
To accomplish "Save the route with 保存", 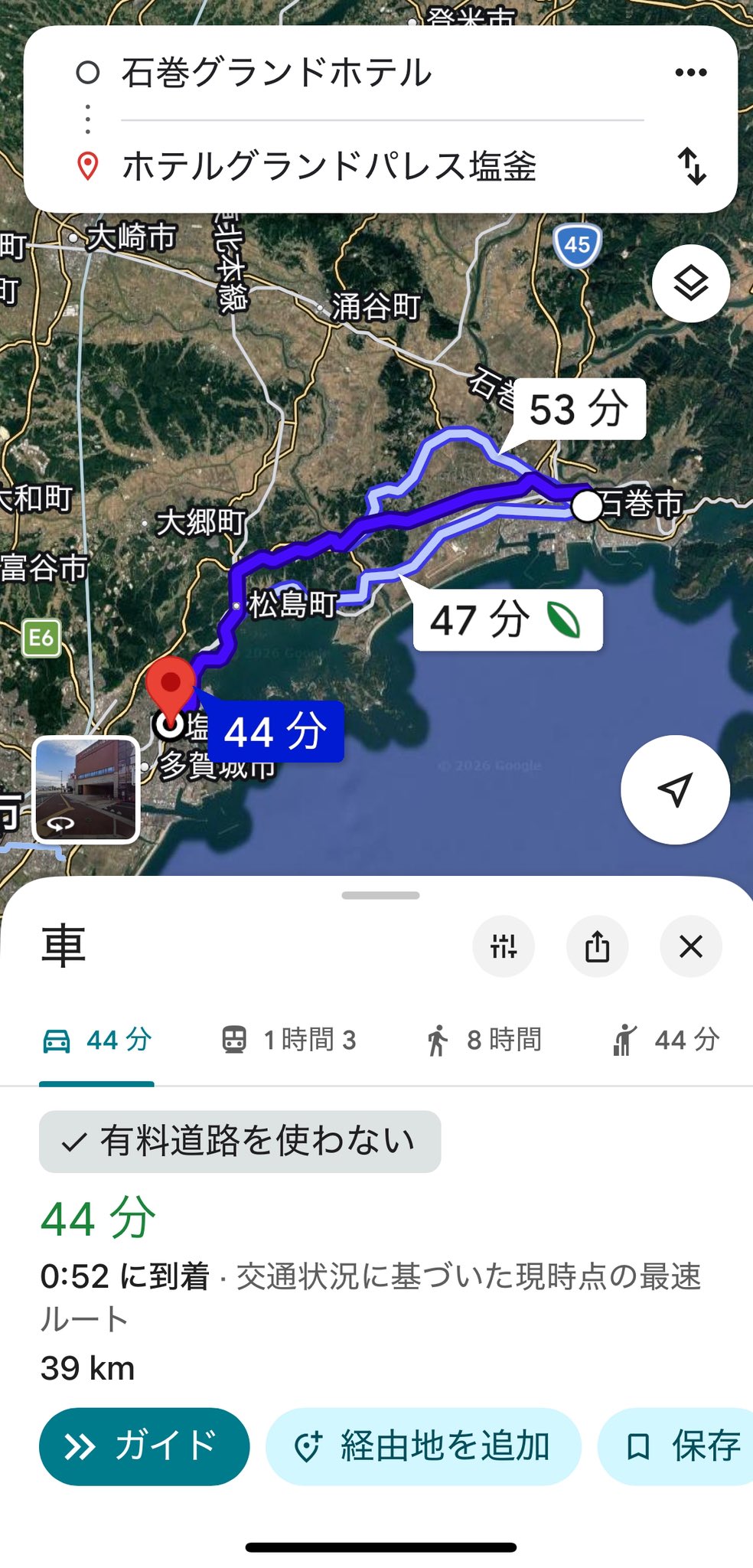I will pos(681,1446).
